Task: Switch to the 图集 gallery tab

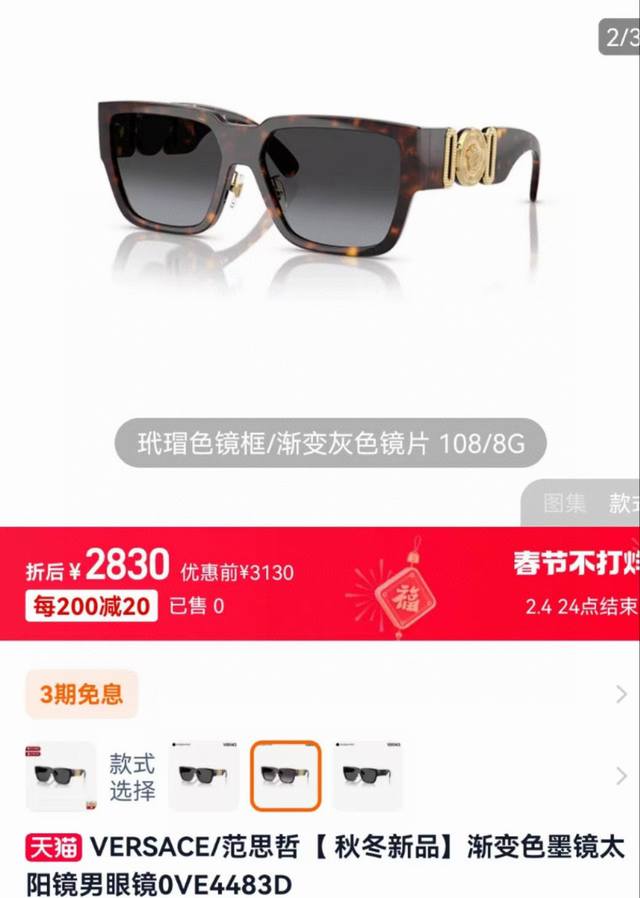Action: coord(565,503)
